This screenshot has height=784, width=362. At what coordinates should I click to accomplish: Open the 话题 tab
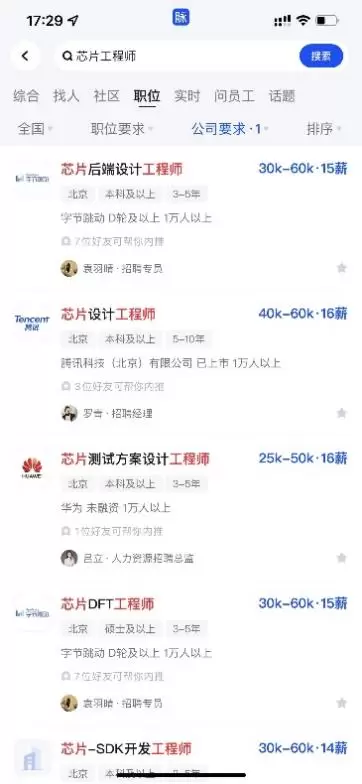pos(282,96)
